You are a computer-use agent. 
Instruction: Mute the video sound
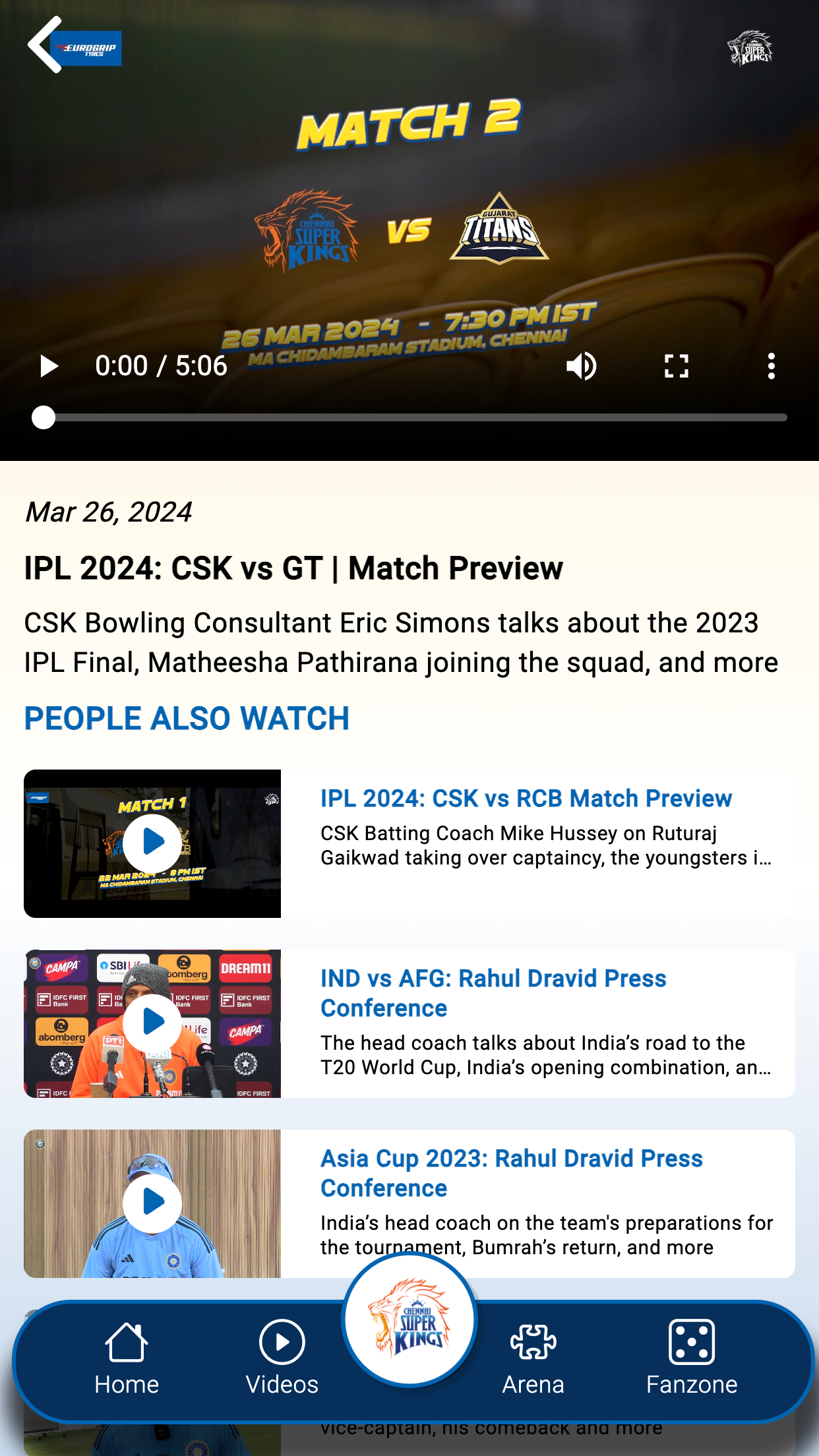581,366
